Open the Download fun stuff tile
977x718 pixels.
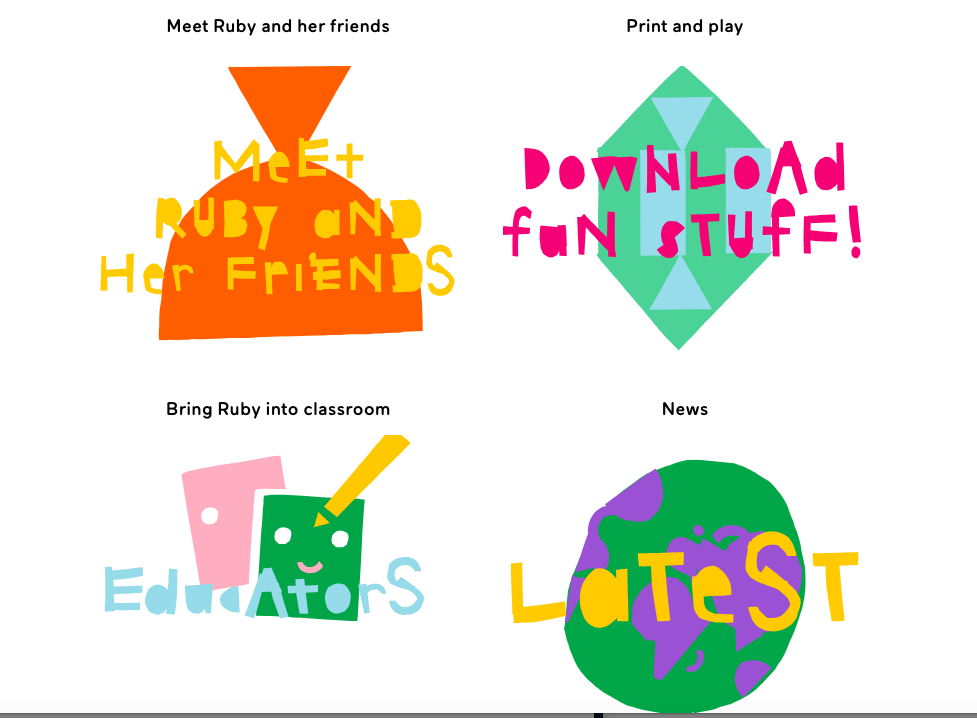coord(682,205)
